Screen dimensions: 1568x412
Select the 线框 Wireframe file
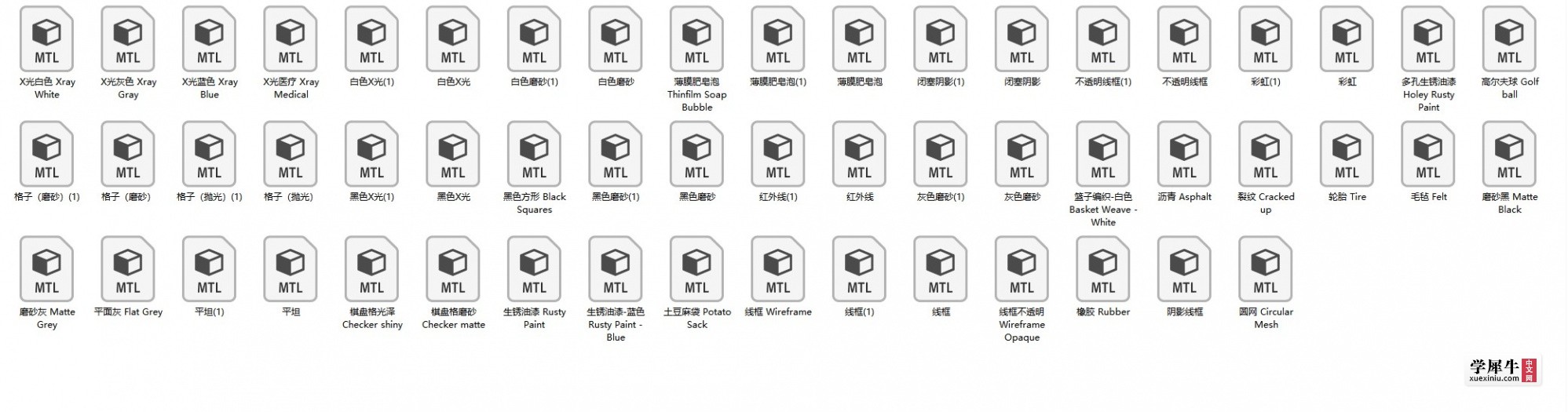[778, 268]
